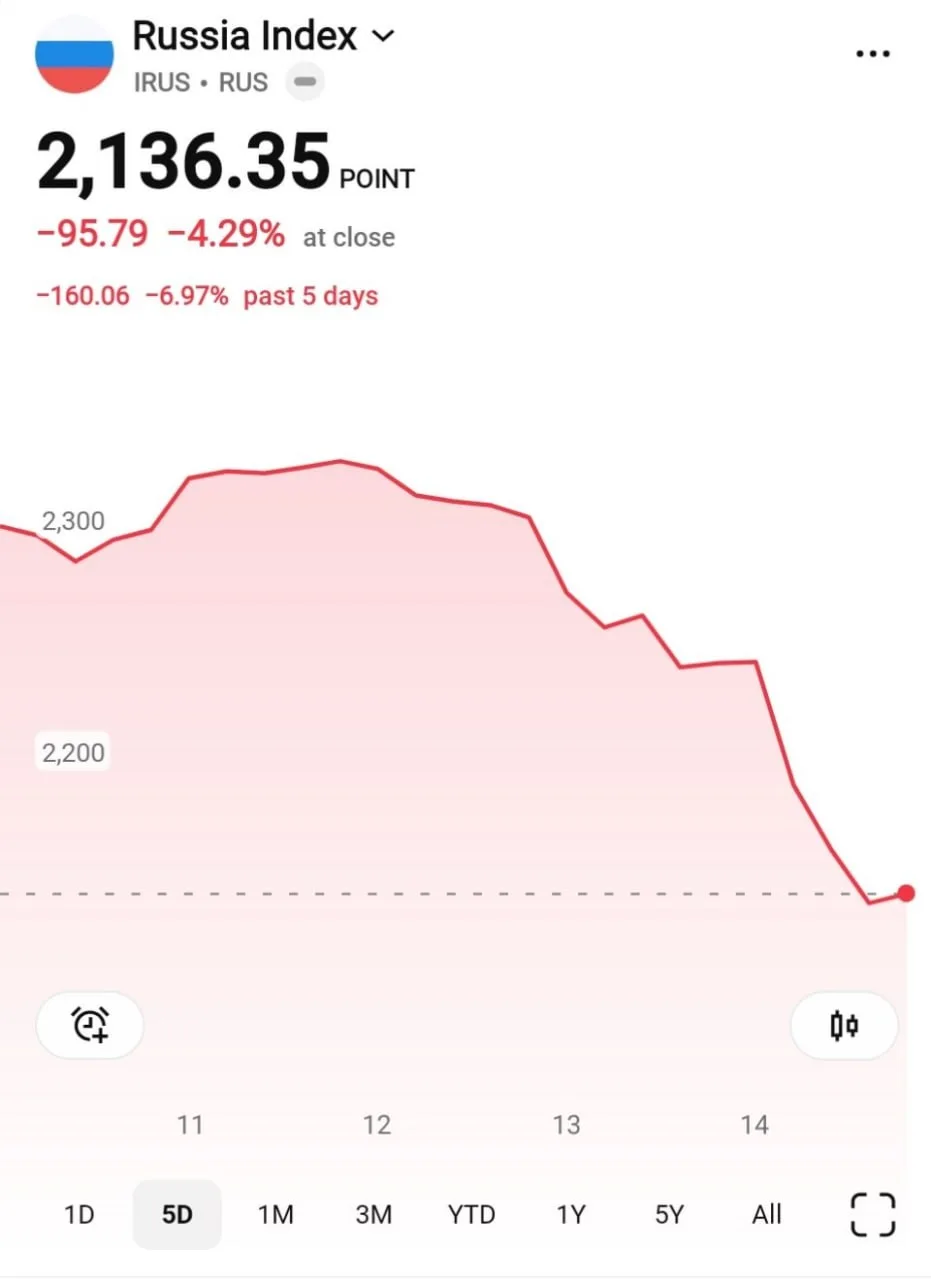Open the three-dot overflow menu
This screenshot has width=931, height=1280.
point(874,53)
